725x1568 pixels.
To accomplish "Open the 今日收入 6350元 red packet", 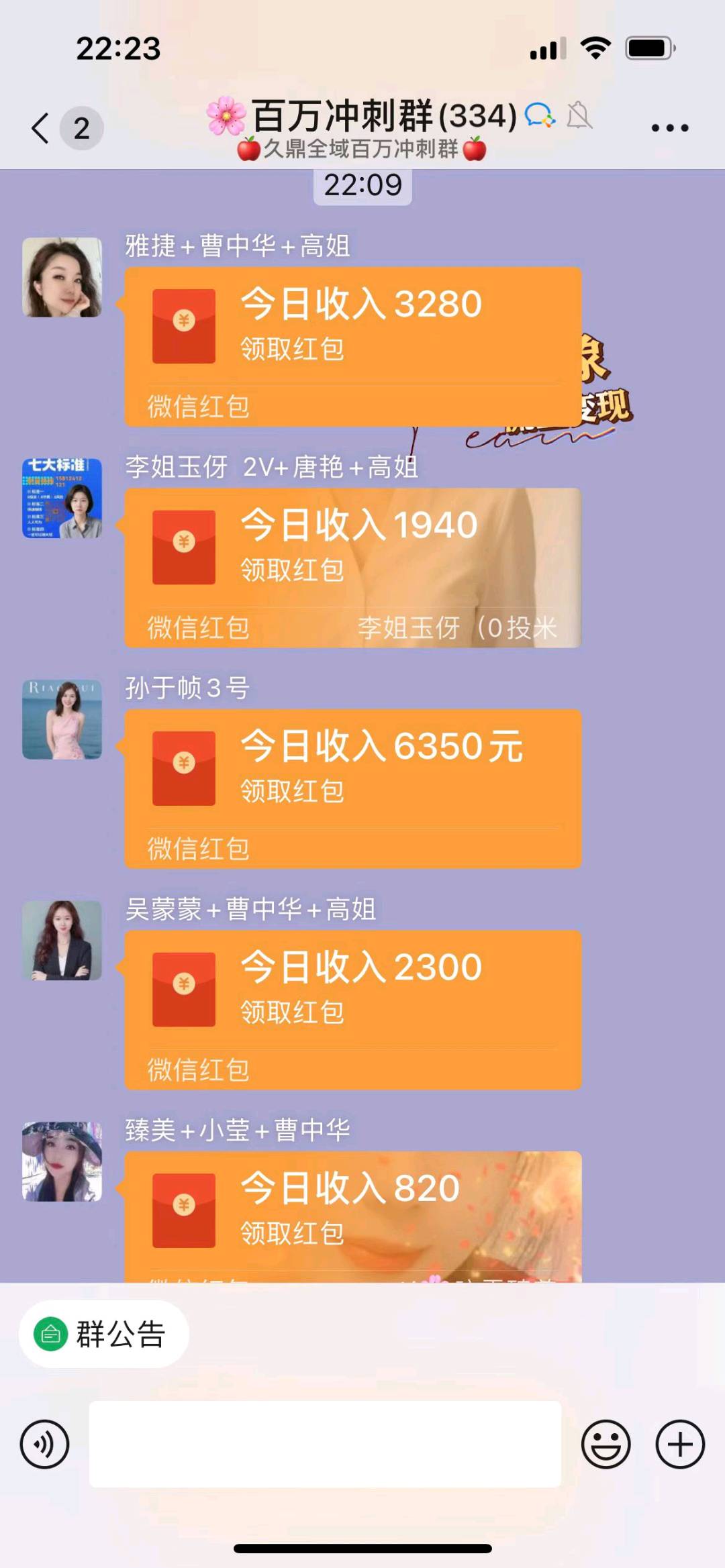I will (x=352, y=788).
